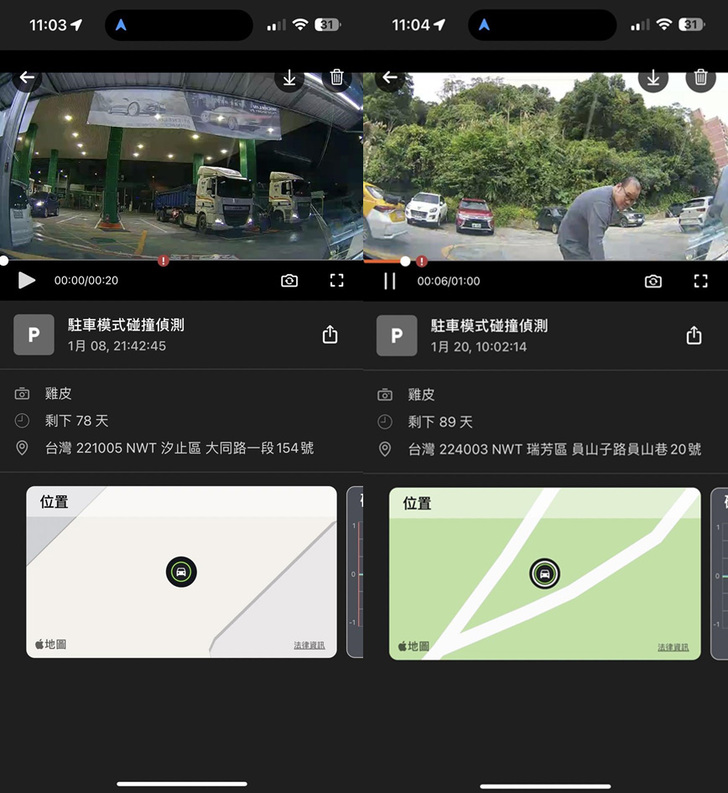728x793 pixels.
Task: Delete the 1月 20 parking lot clip
Action: [700, 78]
